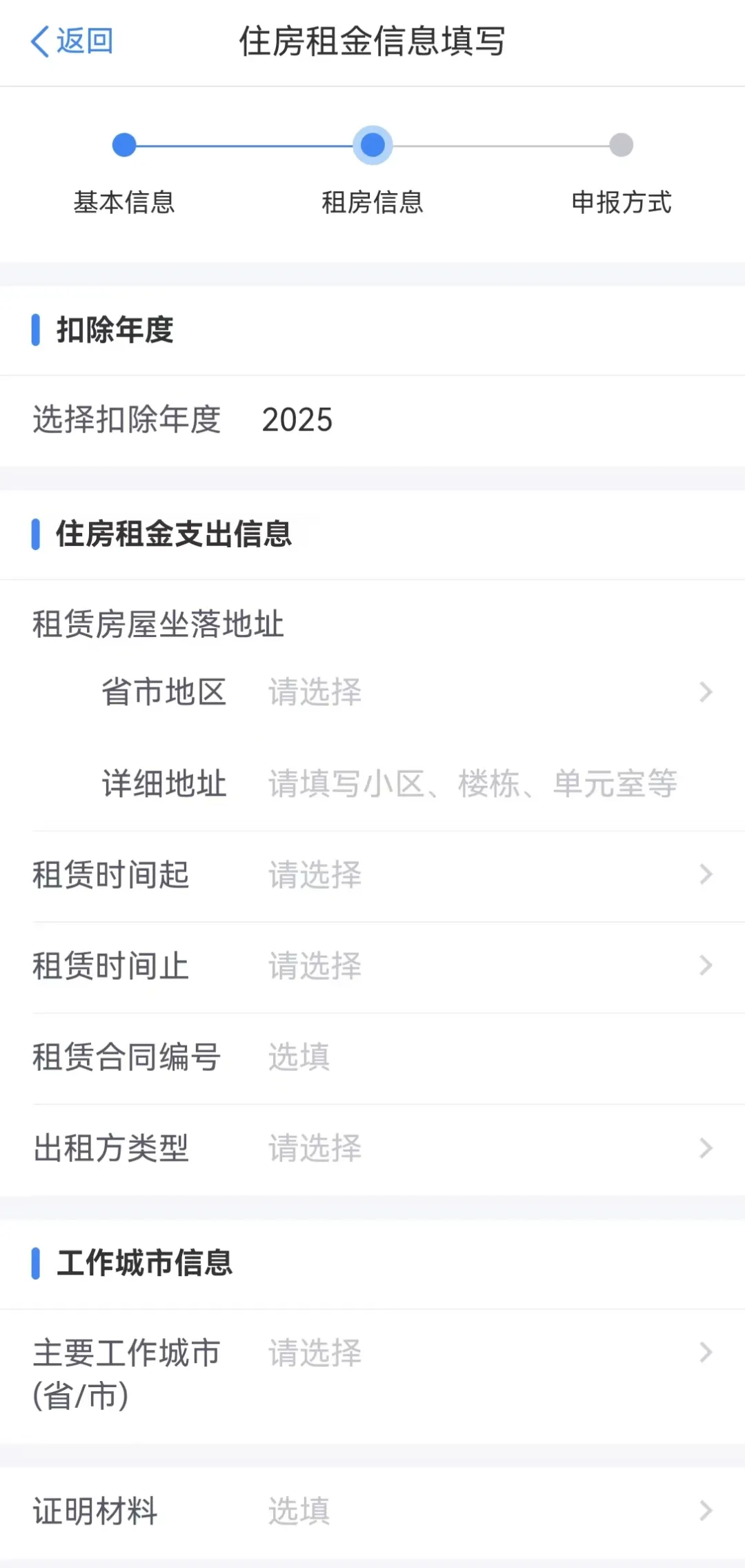Select the 省市地区 region picker
Screen dimensions: 745x1568
pos(483,692)
